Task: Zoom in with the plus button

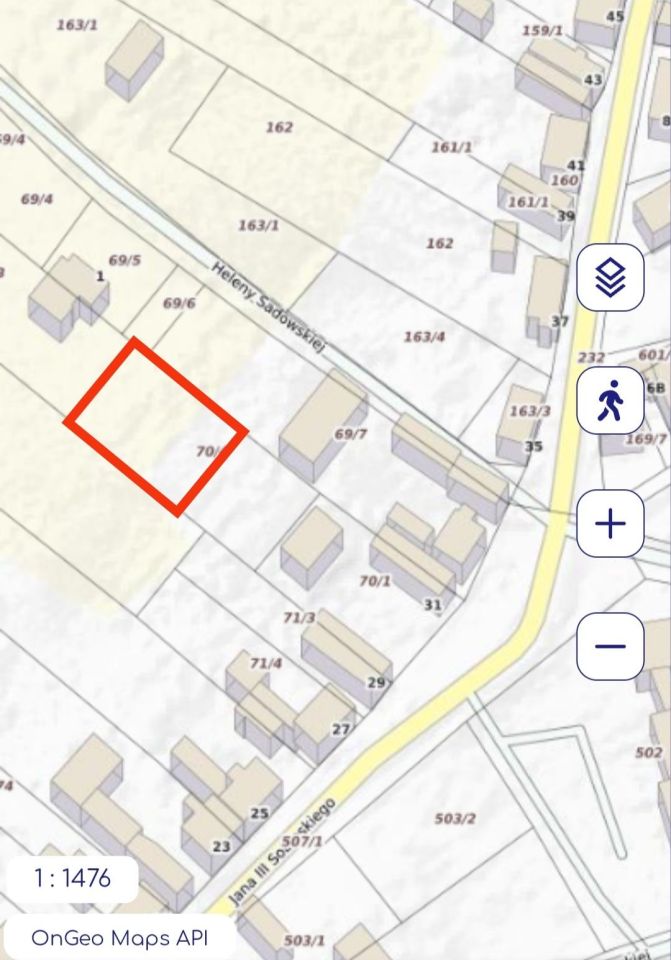Action: (610, 523)
